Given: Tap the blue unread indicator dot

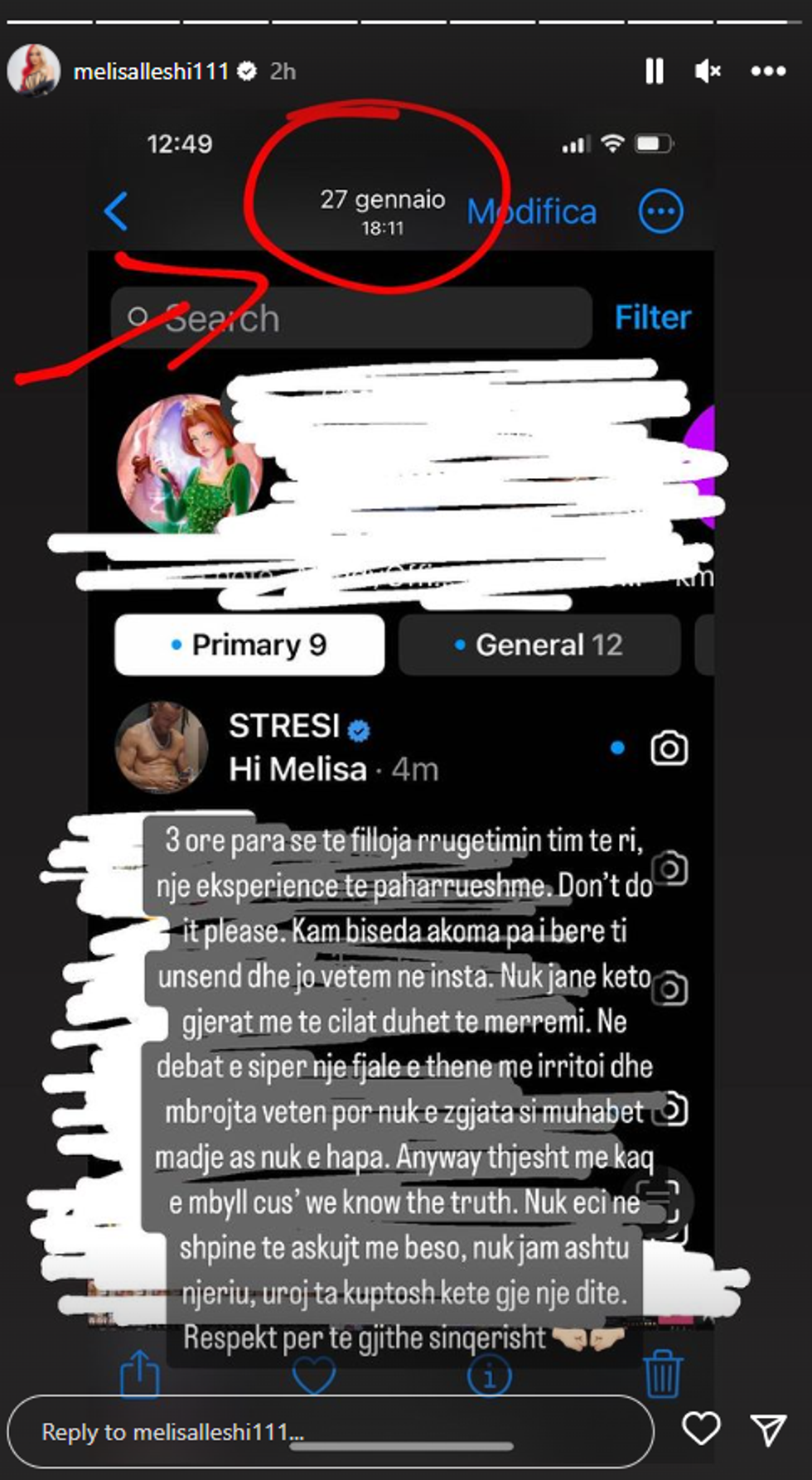Looking at the screenshot, I should point(616,747).
